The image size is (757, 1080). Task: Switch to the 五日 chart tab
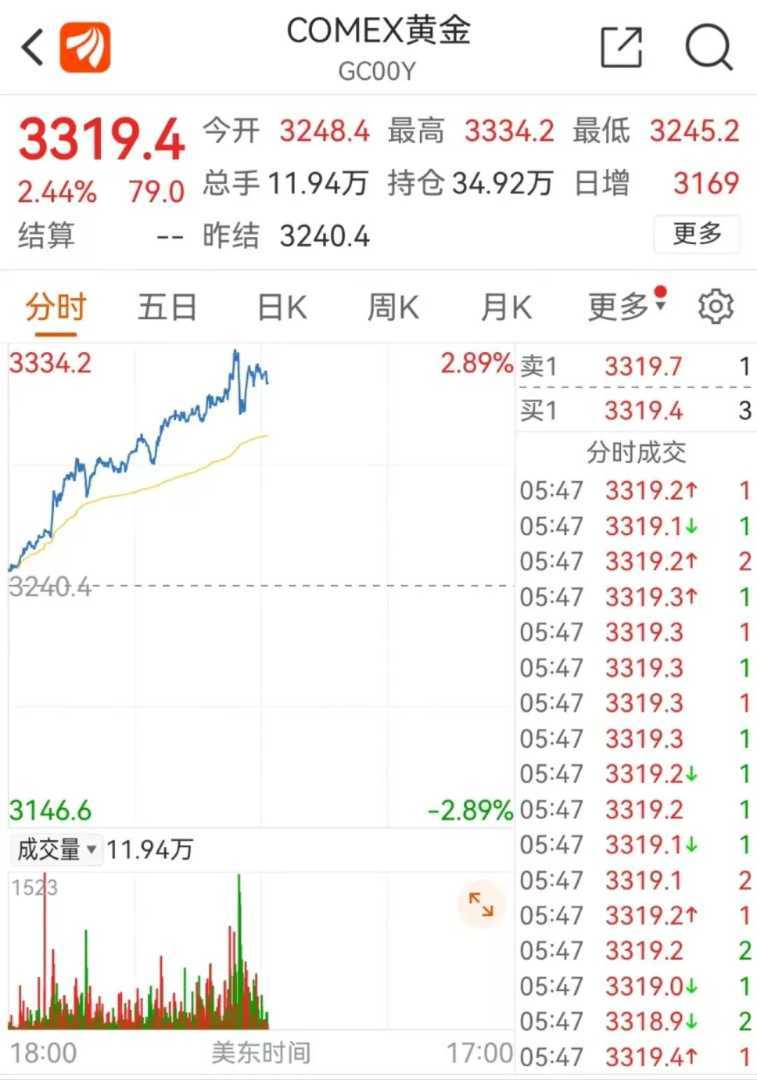167,307
